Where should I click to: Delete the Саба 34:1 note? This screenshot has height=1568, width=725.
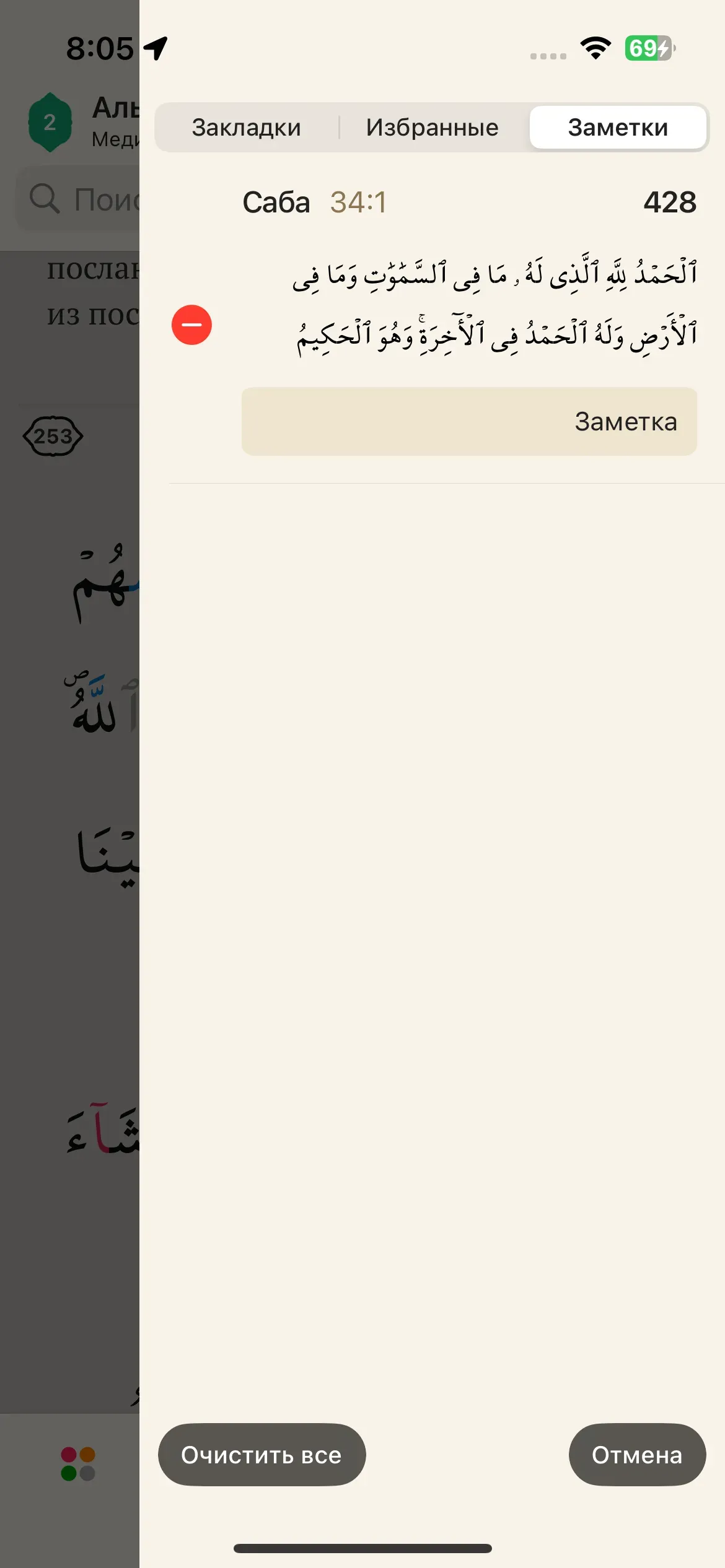pyautogui.click(x=191, y=324)
